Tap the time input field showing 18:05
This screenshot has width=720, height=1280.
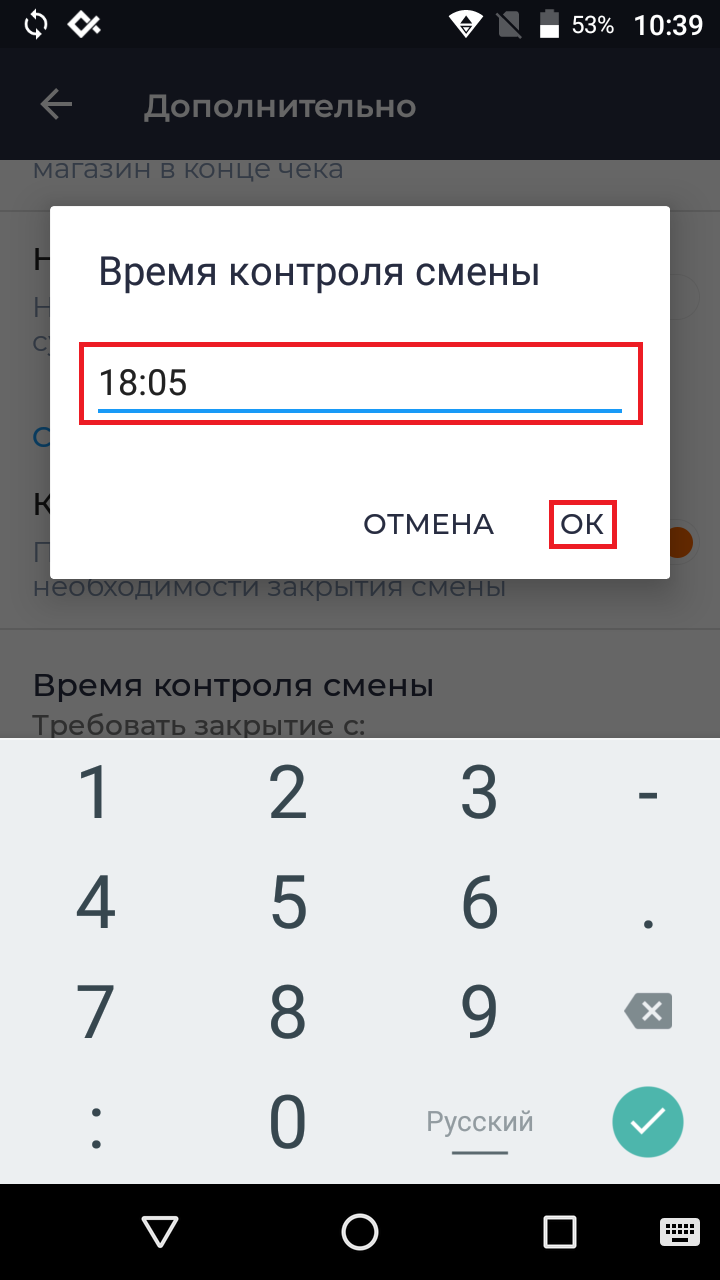tap(360, 384)
